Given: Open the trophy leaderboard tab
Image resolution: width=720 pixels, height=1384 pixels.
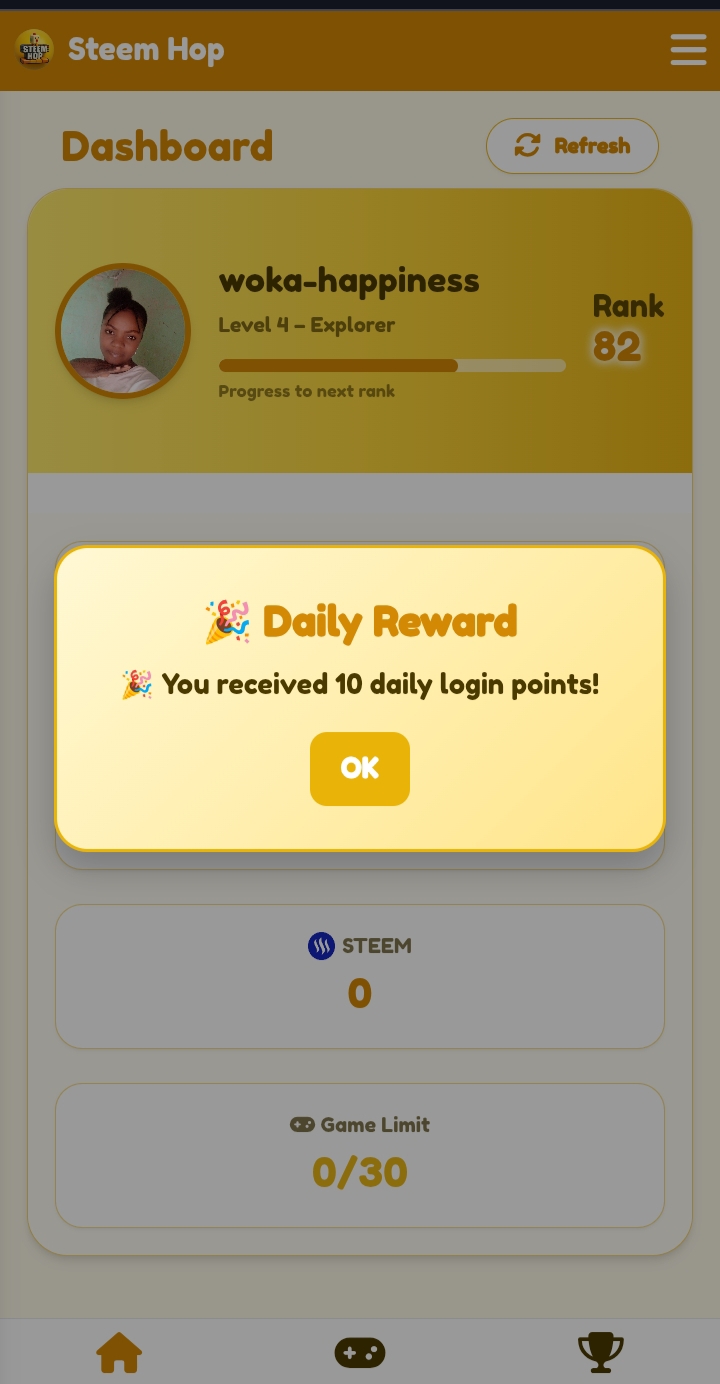Looking at the screenshot, I should pos(601,1353).
